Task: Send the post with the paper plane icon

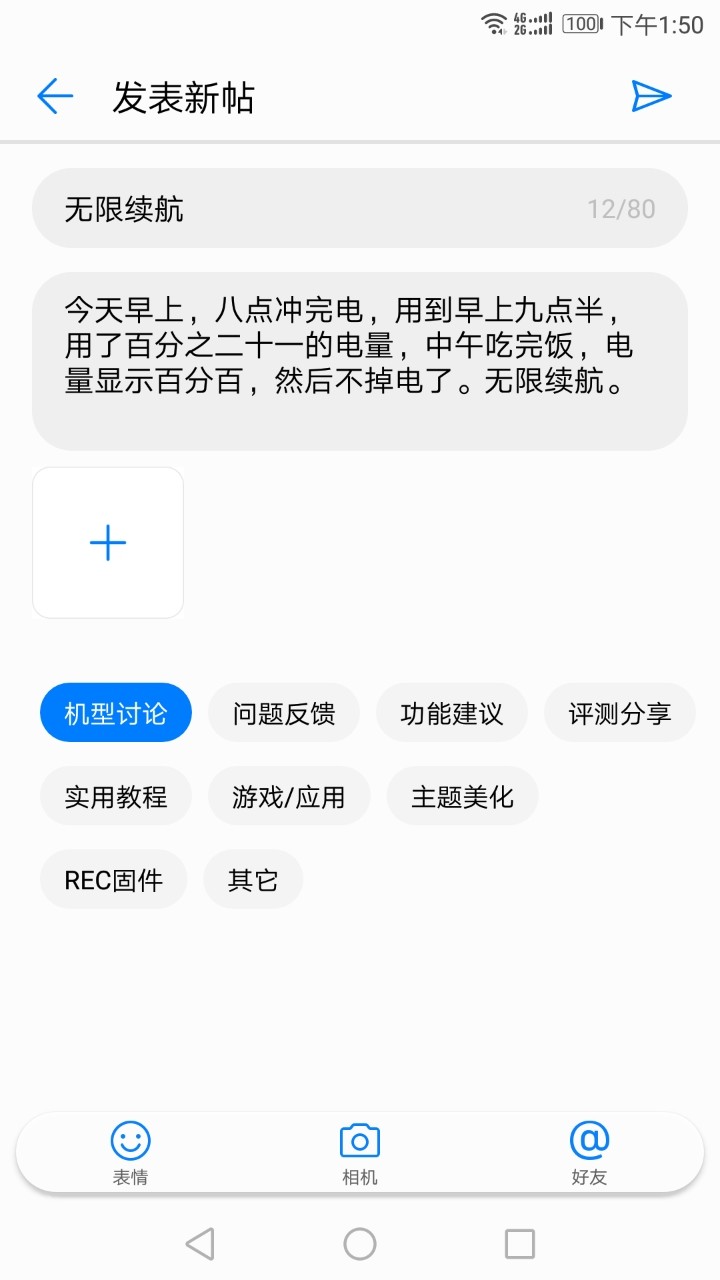Action: 651,97
